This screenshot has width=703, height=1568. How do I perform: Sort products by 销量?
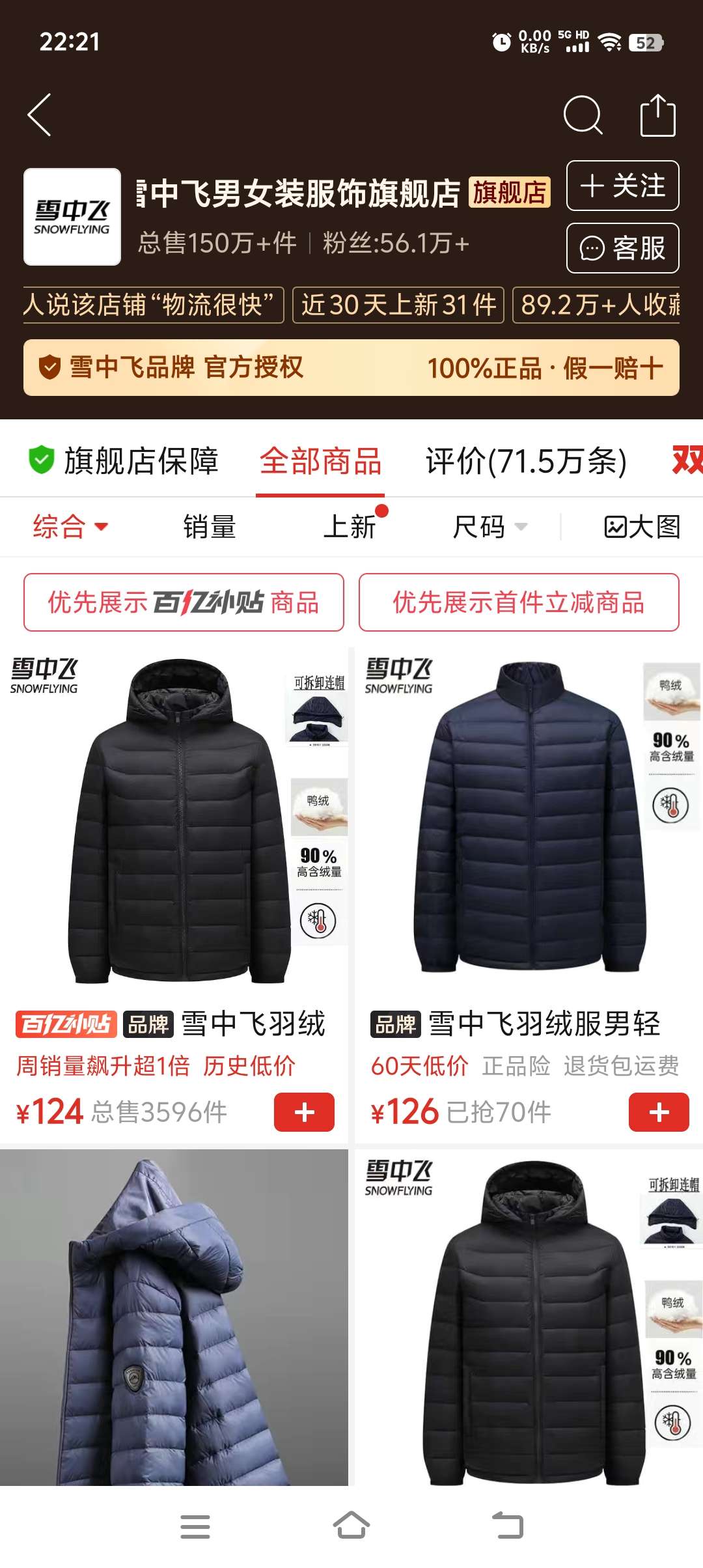pos(209,526)
